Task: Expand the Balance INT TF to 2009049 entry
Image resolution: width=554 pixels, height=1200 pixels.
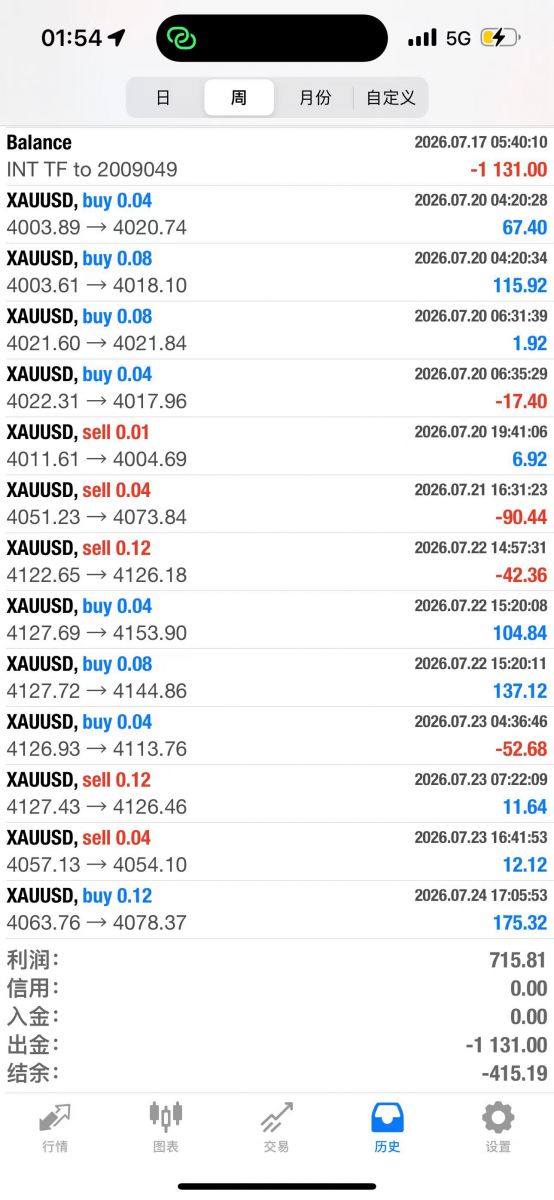Action: tap(277, 156)
